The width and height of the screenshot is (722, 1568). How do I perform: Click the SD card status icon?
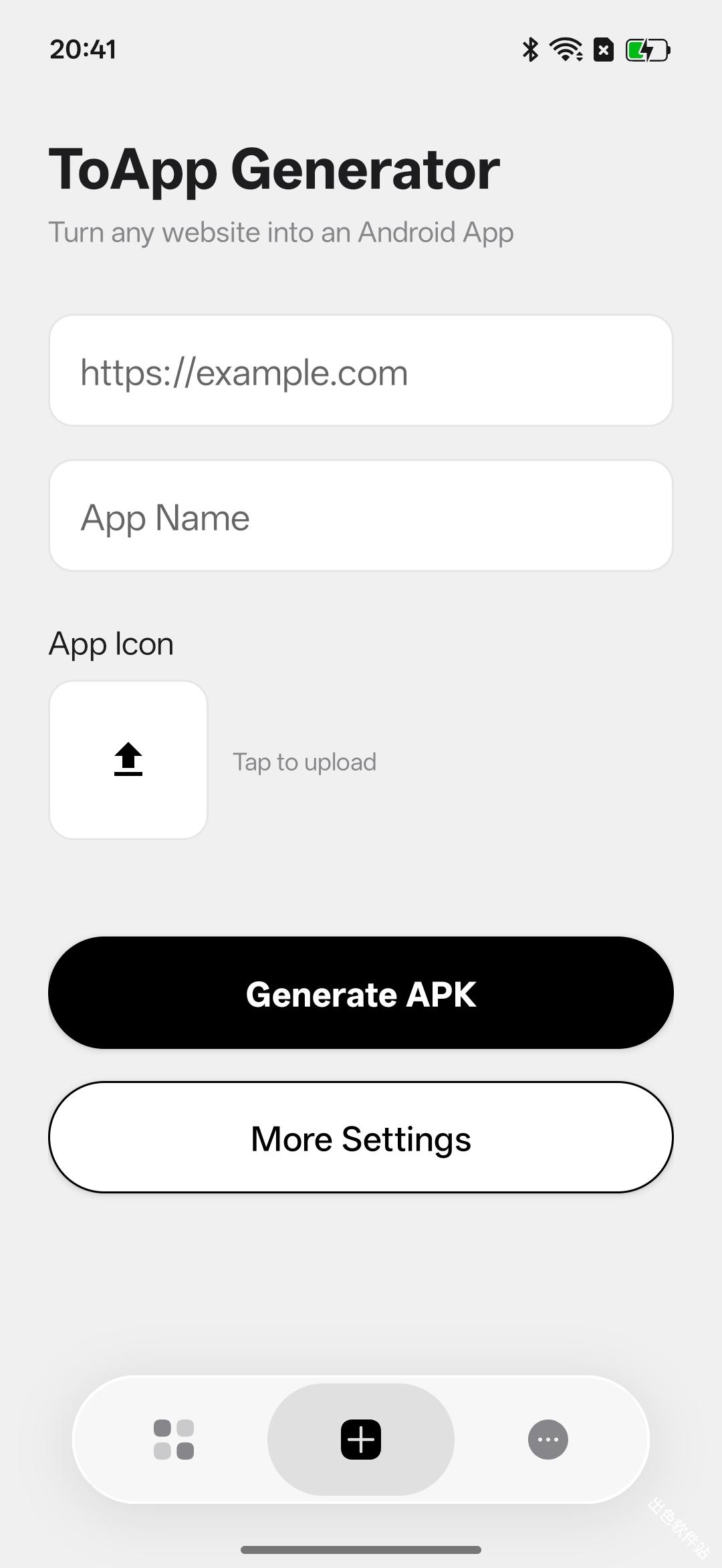[x=604, y=49]
